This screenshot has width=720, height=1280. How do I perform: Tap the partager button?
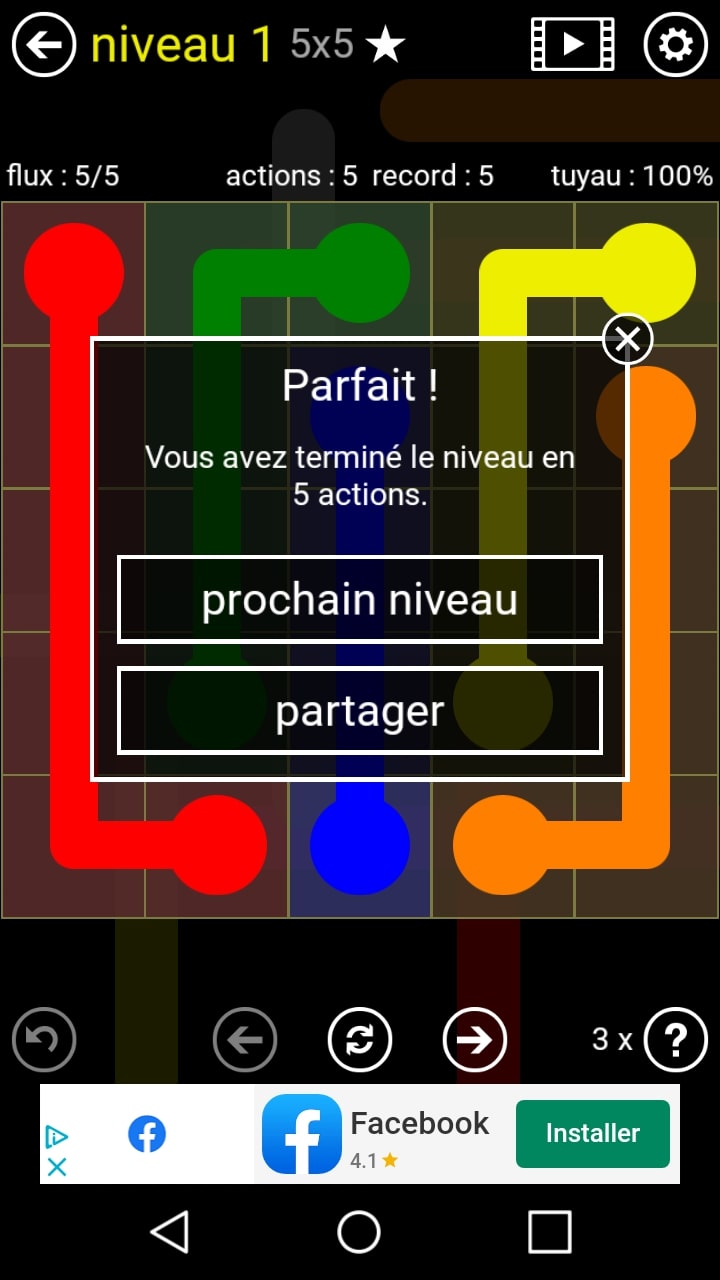coord(360,710)
